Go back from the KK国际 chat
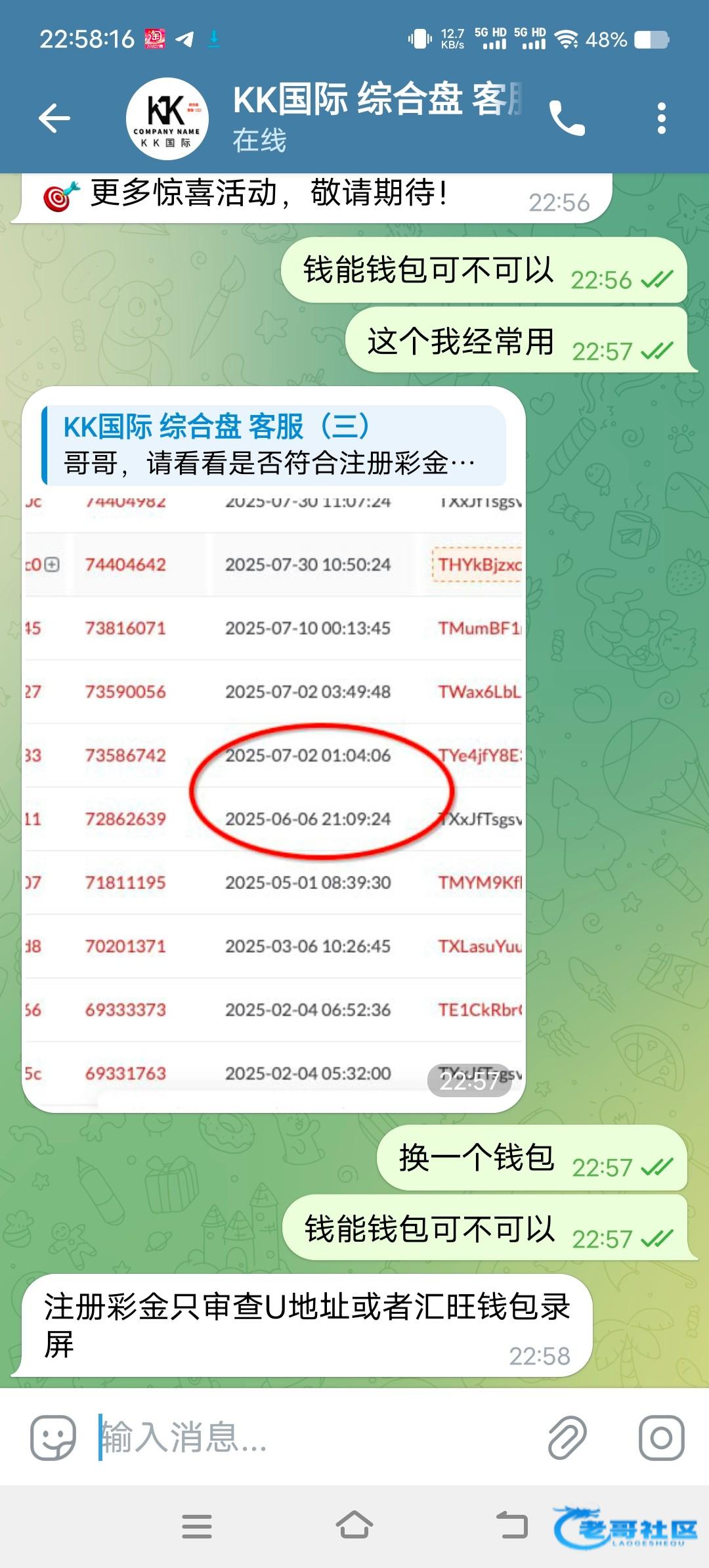Viewport: 709px width, 1568px height. [x=54, y=119]
